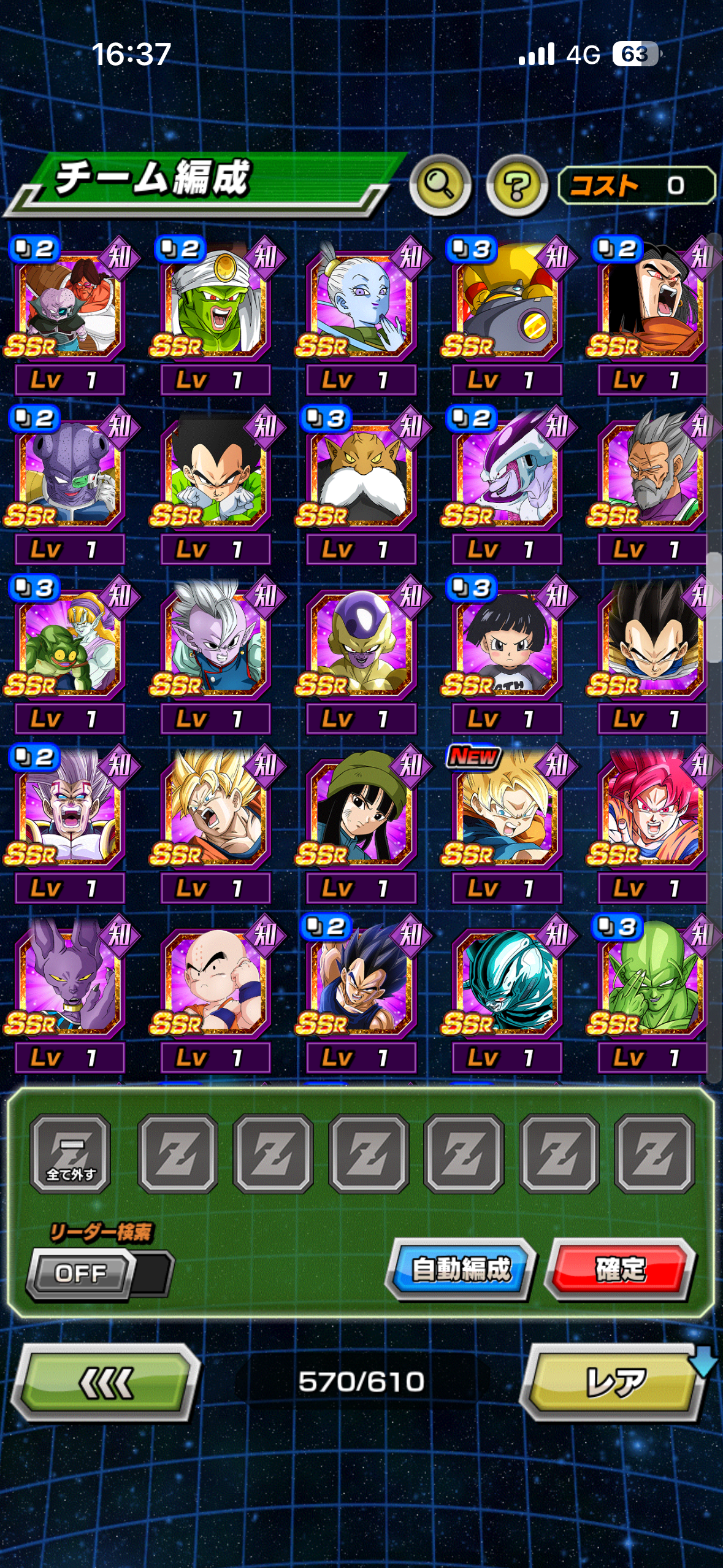Go back using the green arrow button
Image resolution: width=723 pixels, height=1568 pixels.
[106, 1383]
